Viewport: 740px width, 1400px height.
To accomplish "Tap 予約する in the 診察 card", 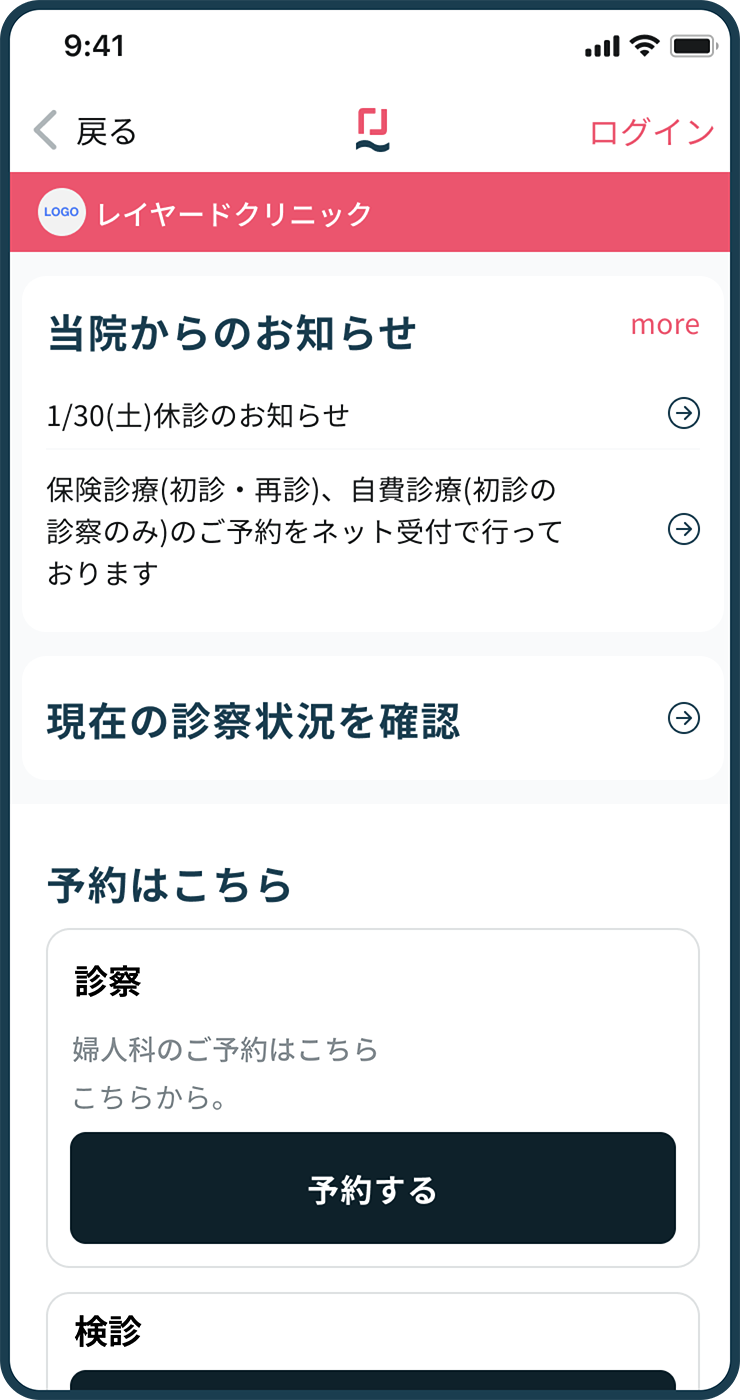I will (x=373, y=1188).
